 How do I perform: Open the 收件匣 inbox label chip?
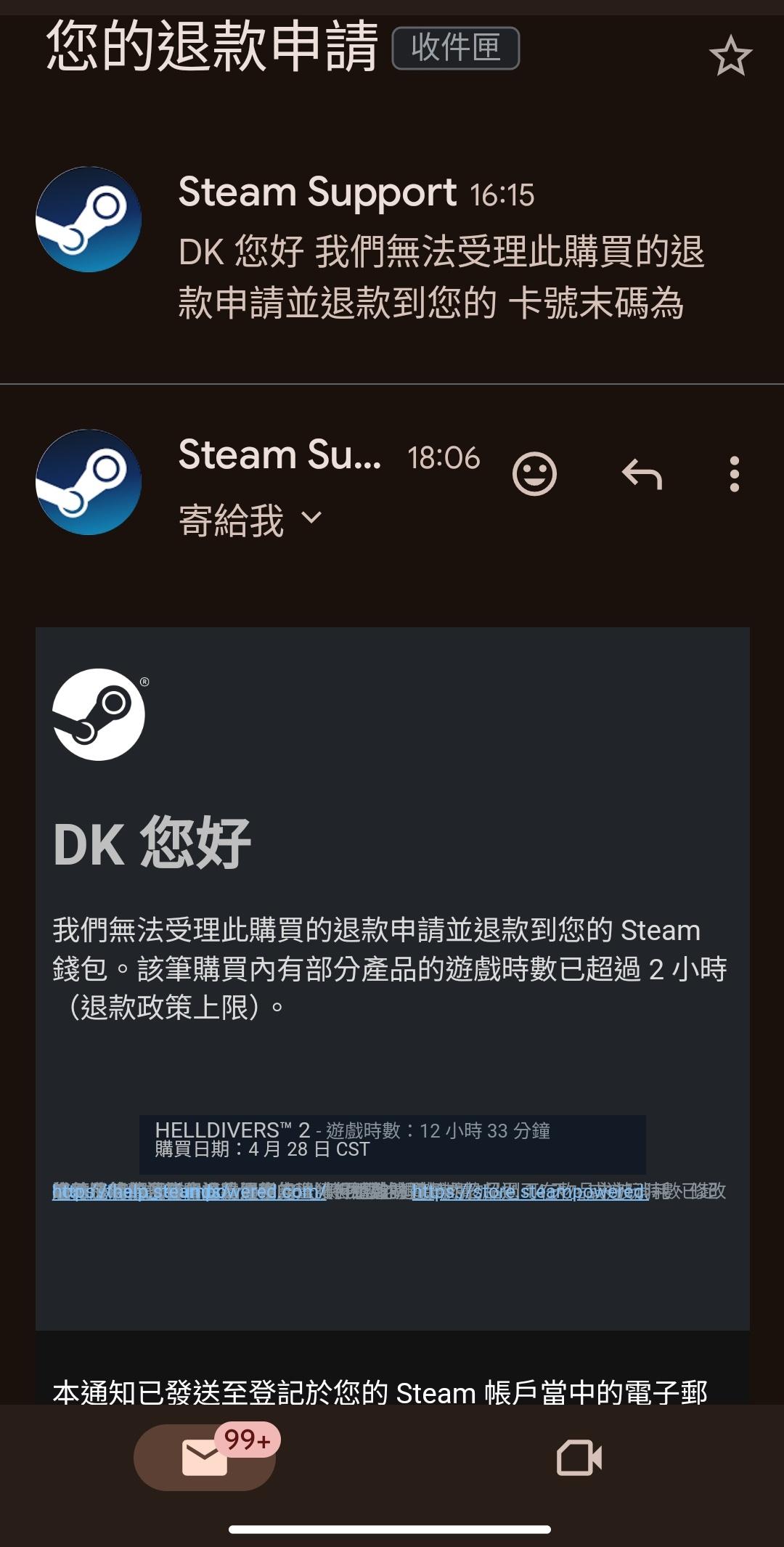coord(455,49)
